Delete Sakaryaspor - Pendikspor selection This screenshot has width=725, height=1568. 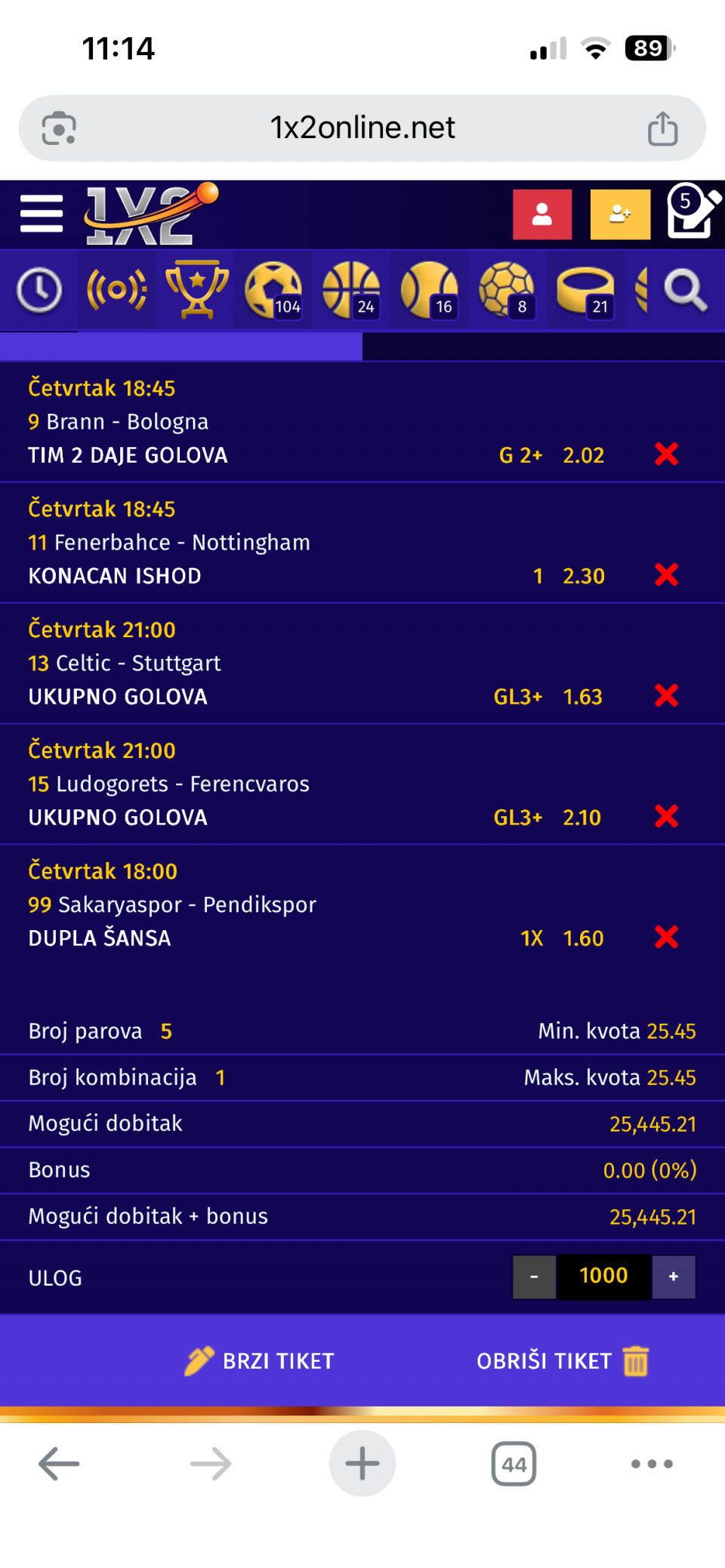point(666,938)
